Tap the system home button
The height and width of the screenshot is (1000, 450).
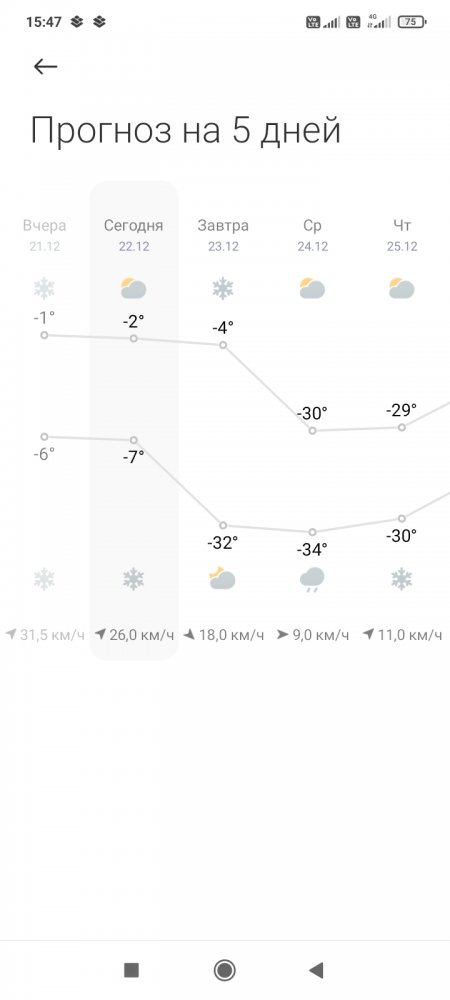pos(224,970)
